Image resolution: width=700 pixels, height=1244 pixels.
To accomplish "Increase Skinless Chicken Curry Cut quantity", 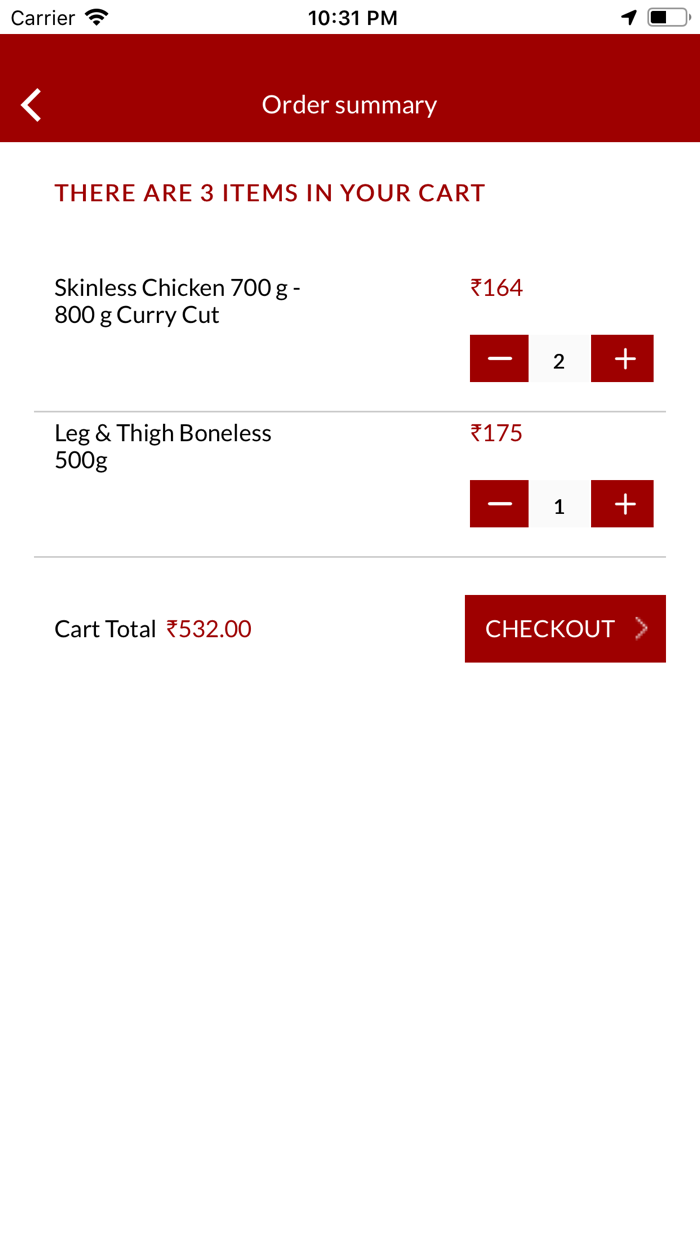I will 623,359.
